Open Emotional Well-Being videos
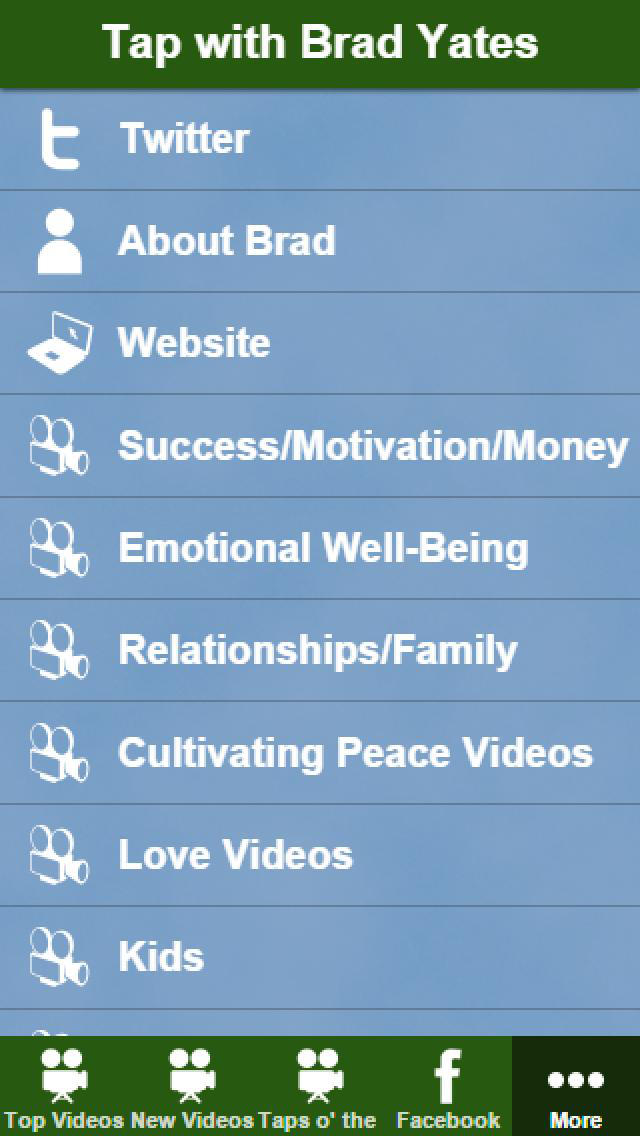640x1136 pixels. (320, 548)
